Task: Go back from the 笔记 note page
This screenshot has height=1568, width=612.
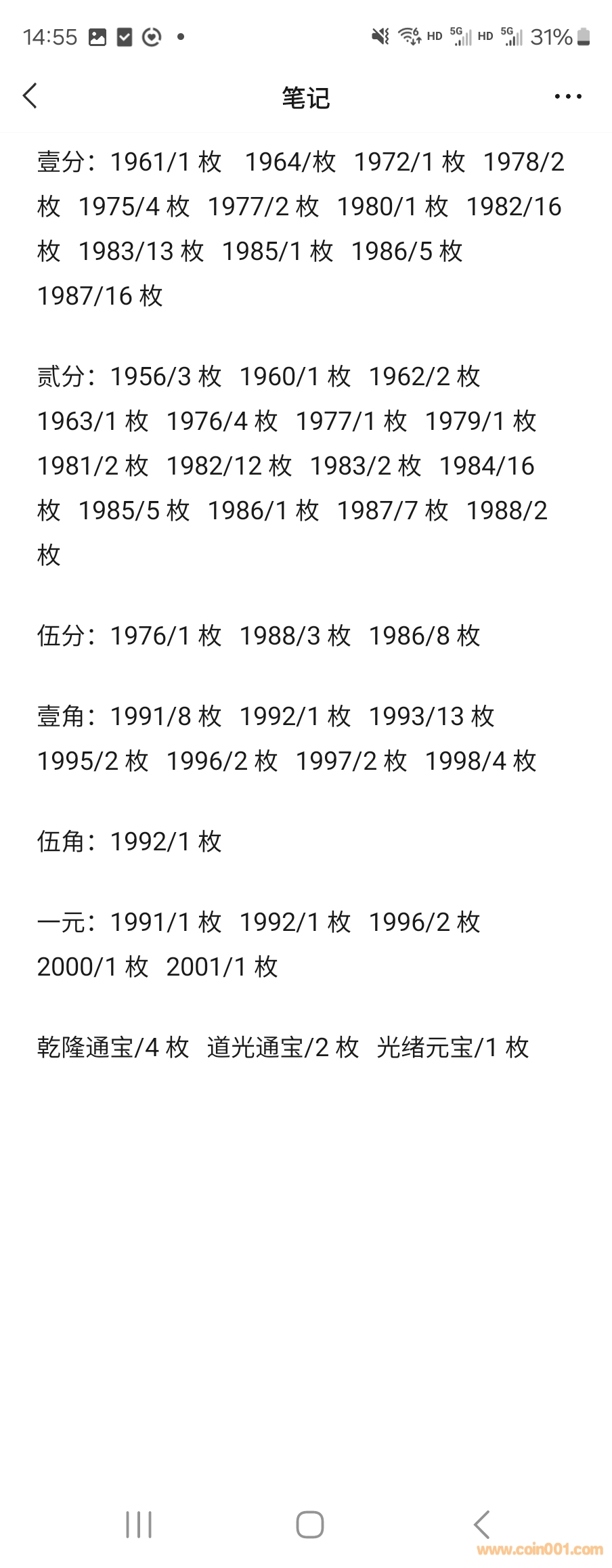Action: (x=30, y=96)
